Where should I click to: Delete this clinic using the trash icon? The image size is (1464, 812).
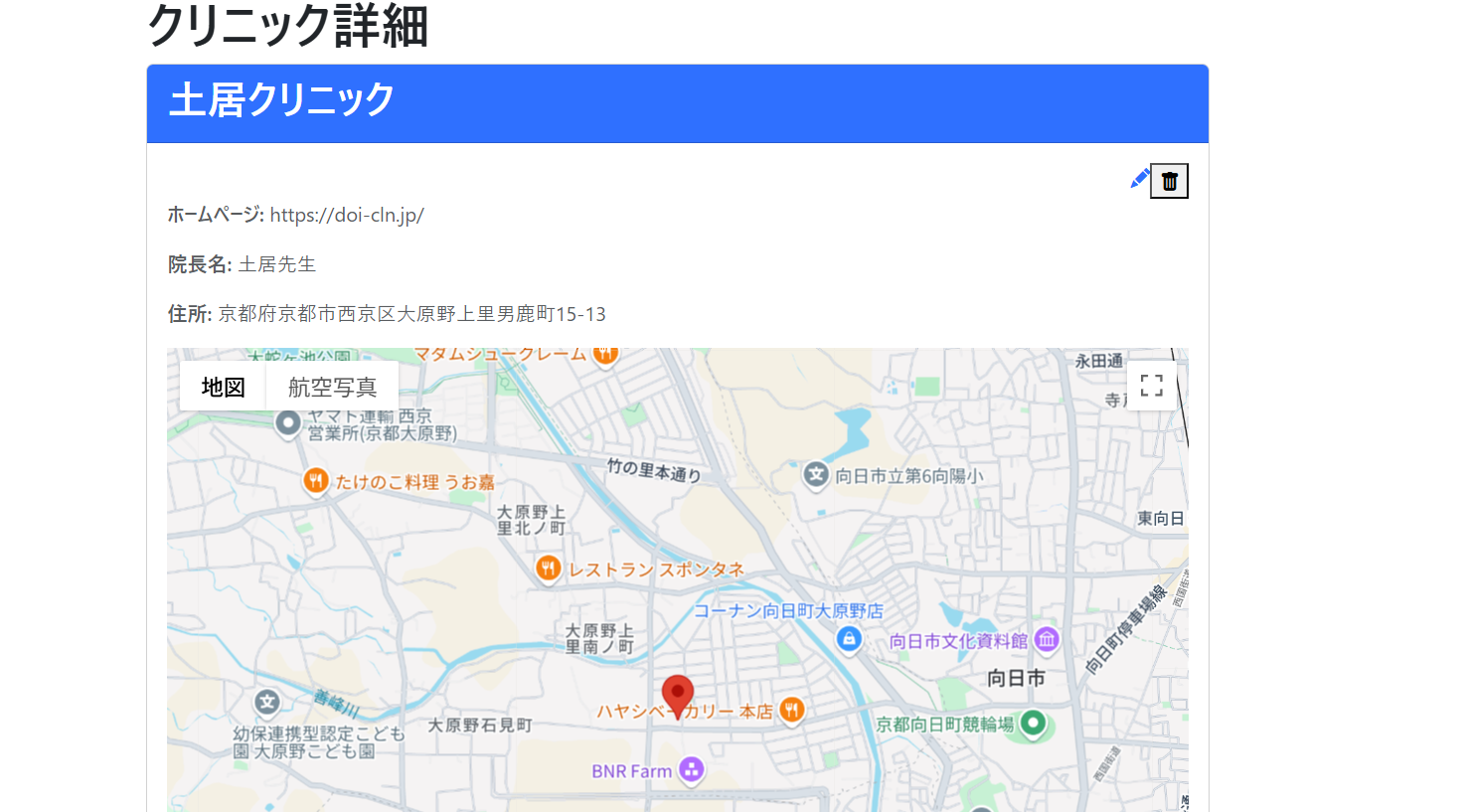pos(1169,181)
